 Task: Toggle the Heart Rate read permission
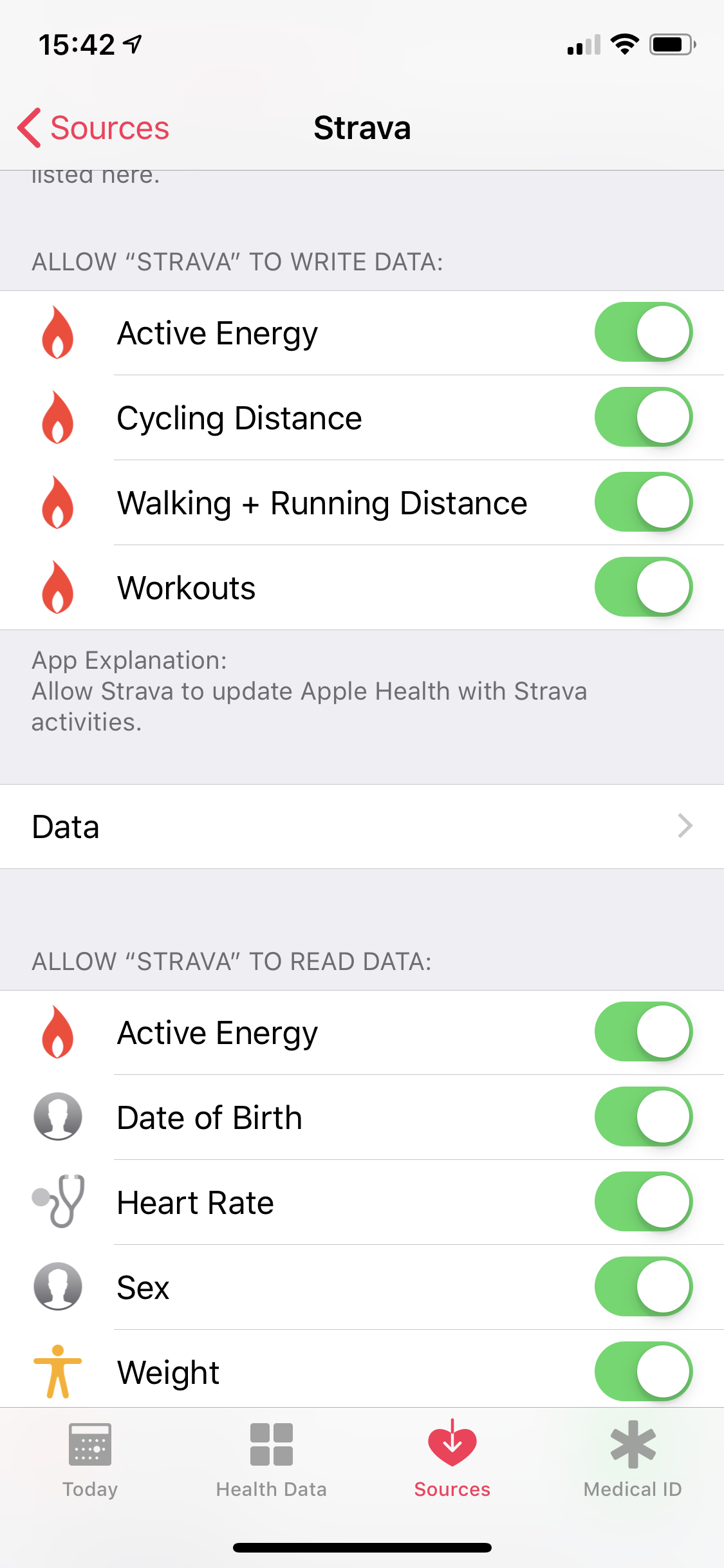pyautogui.click(x=644, y=1202)
